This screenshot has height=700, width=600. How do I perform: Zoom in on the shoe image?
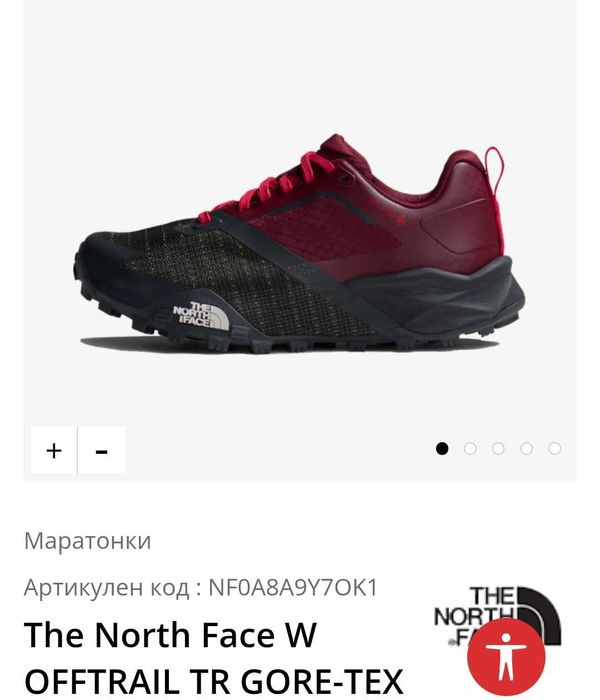click(x=54, y=450)
